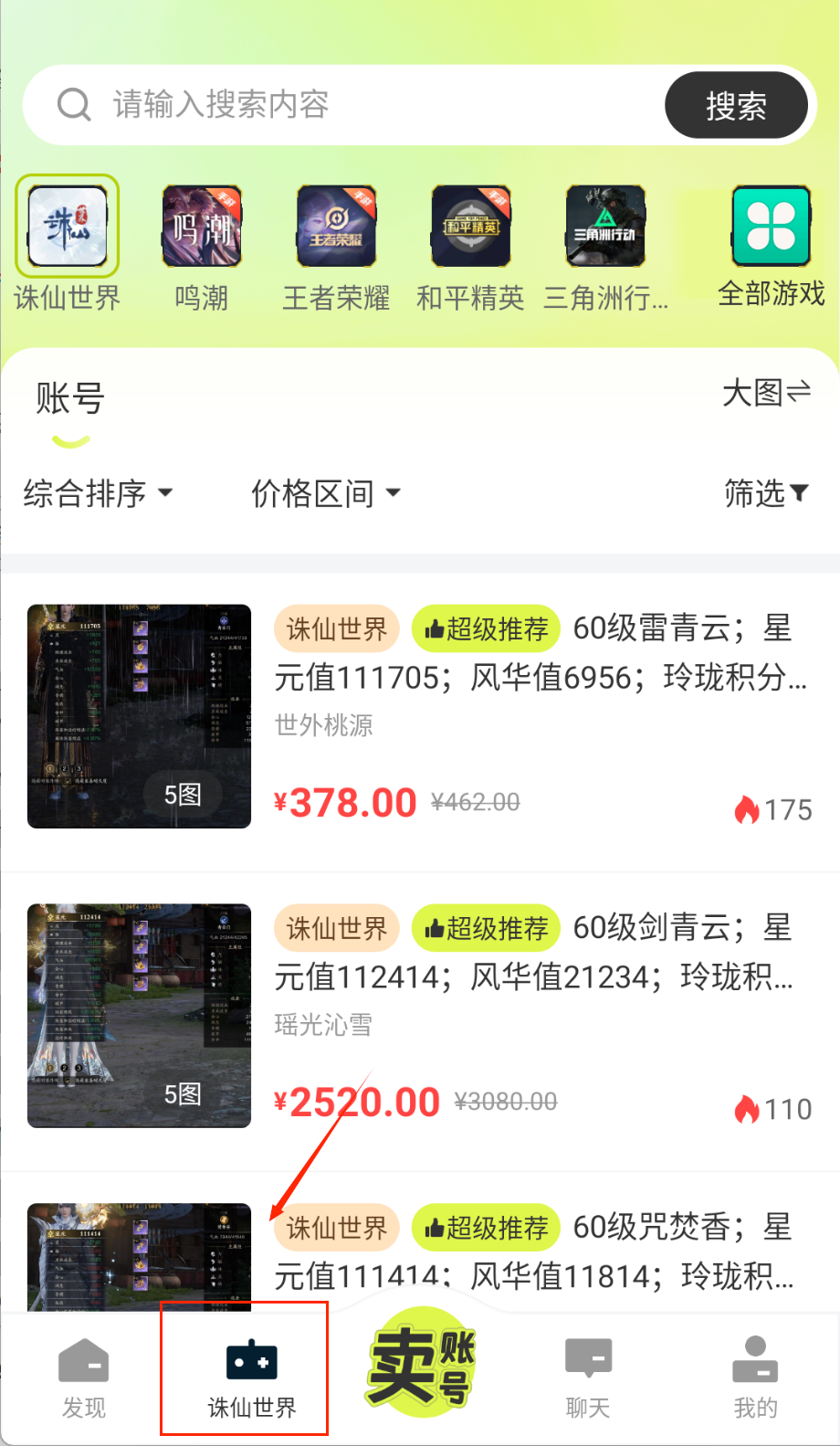Choose the 和平精英 game icon
This screenshot has width=840, height=1446.
470,227
